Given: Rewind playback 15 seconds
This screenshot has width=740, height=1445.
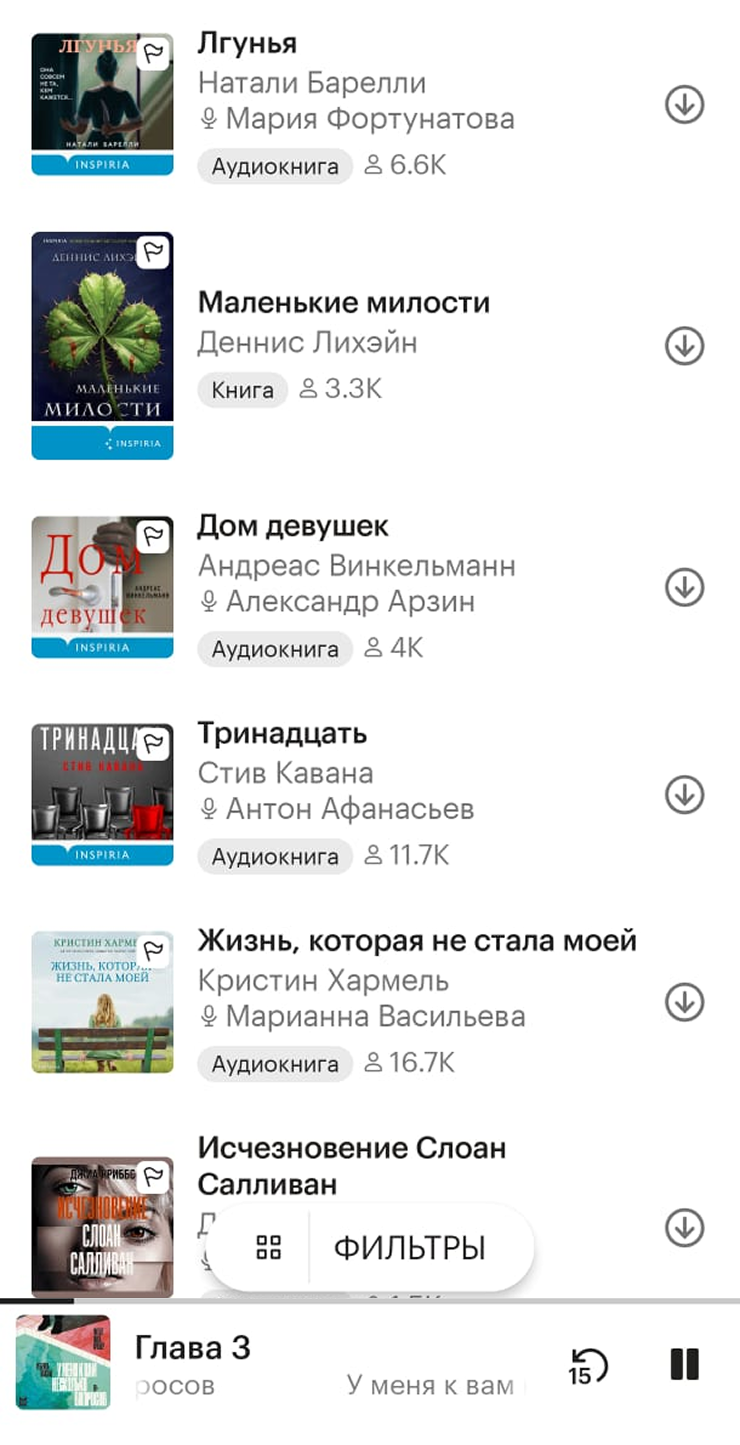Looking at the screenshot, I should click(x=588, y=1365).
